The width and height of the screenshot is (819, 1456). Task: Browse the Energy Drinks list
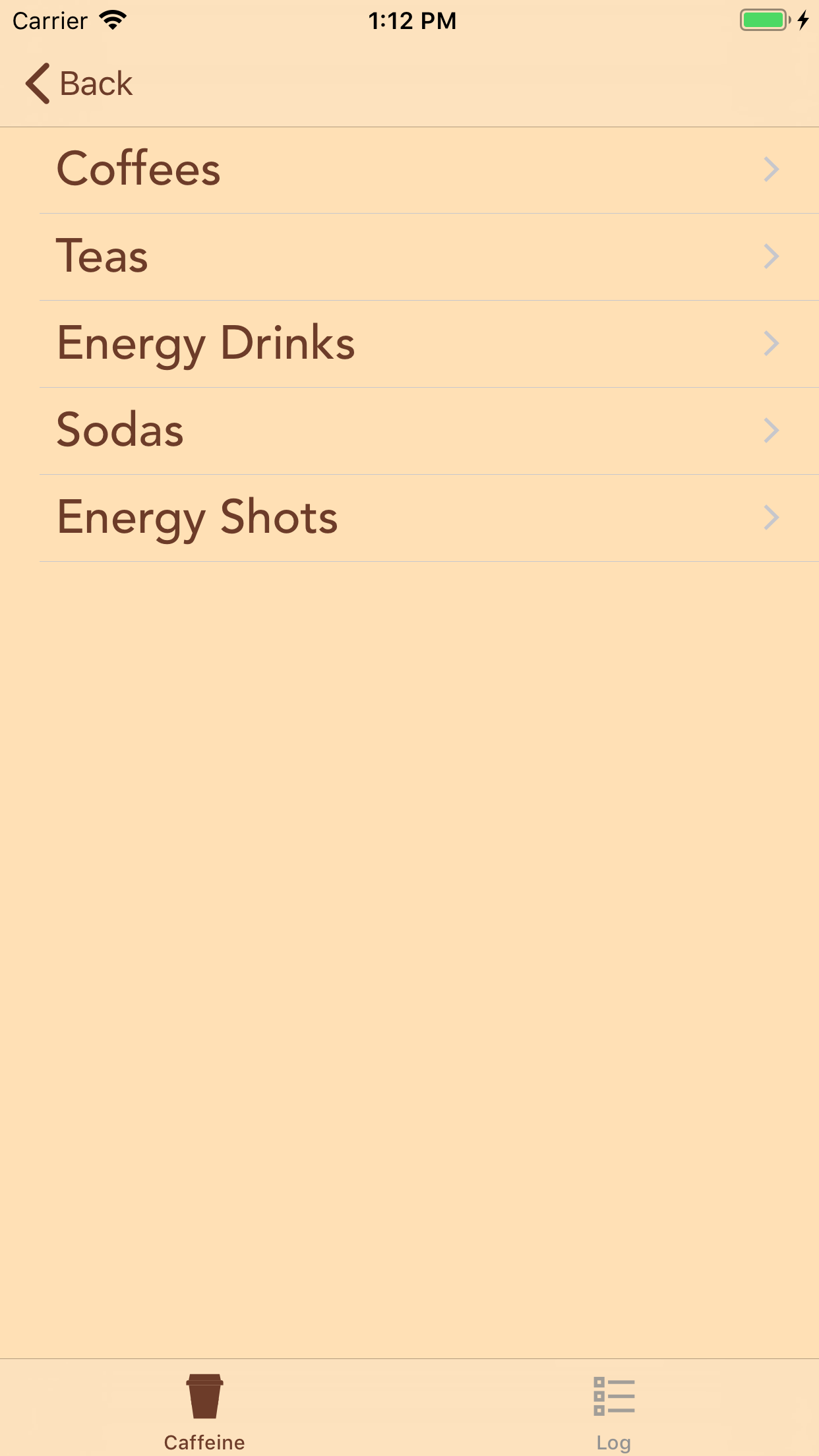[409, 344]
